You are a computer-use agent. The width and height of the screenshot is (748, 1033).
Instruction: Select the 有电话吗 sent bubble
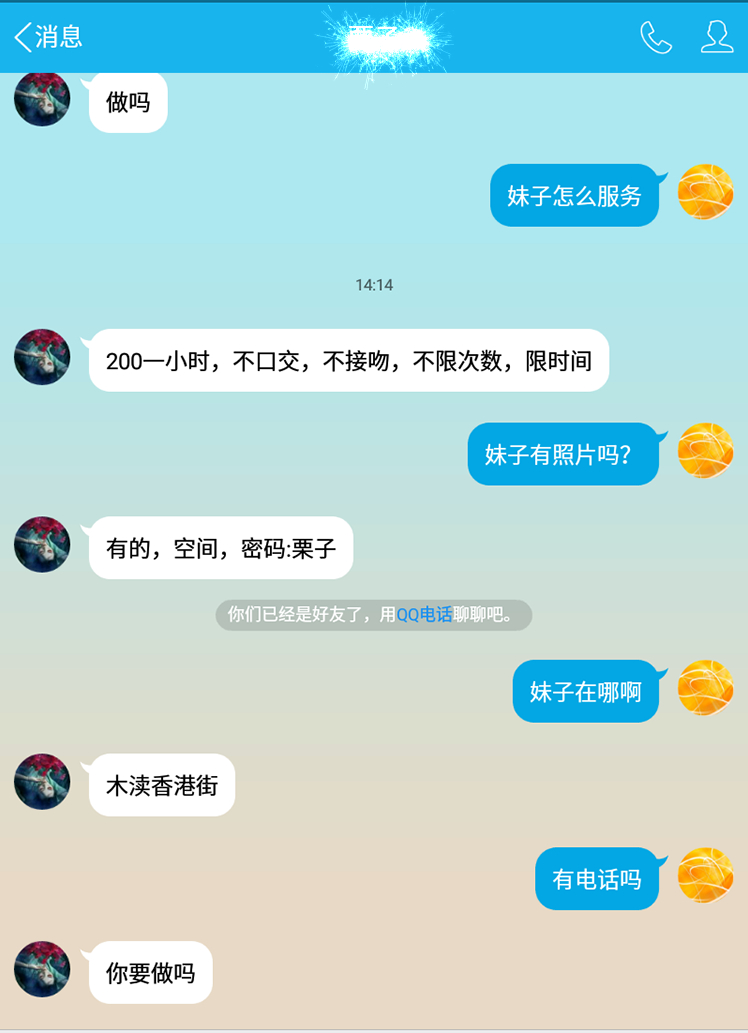[x=597, y=877]
